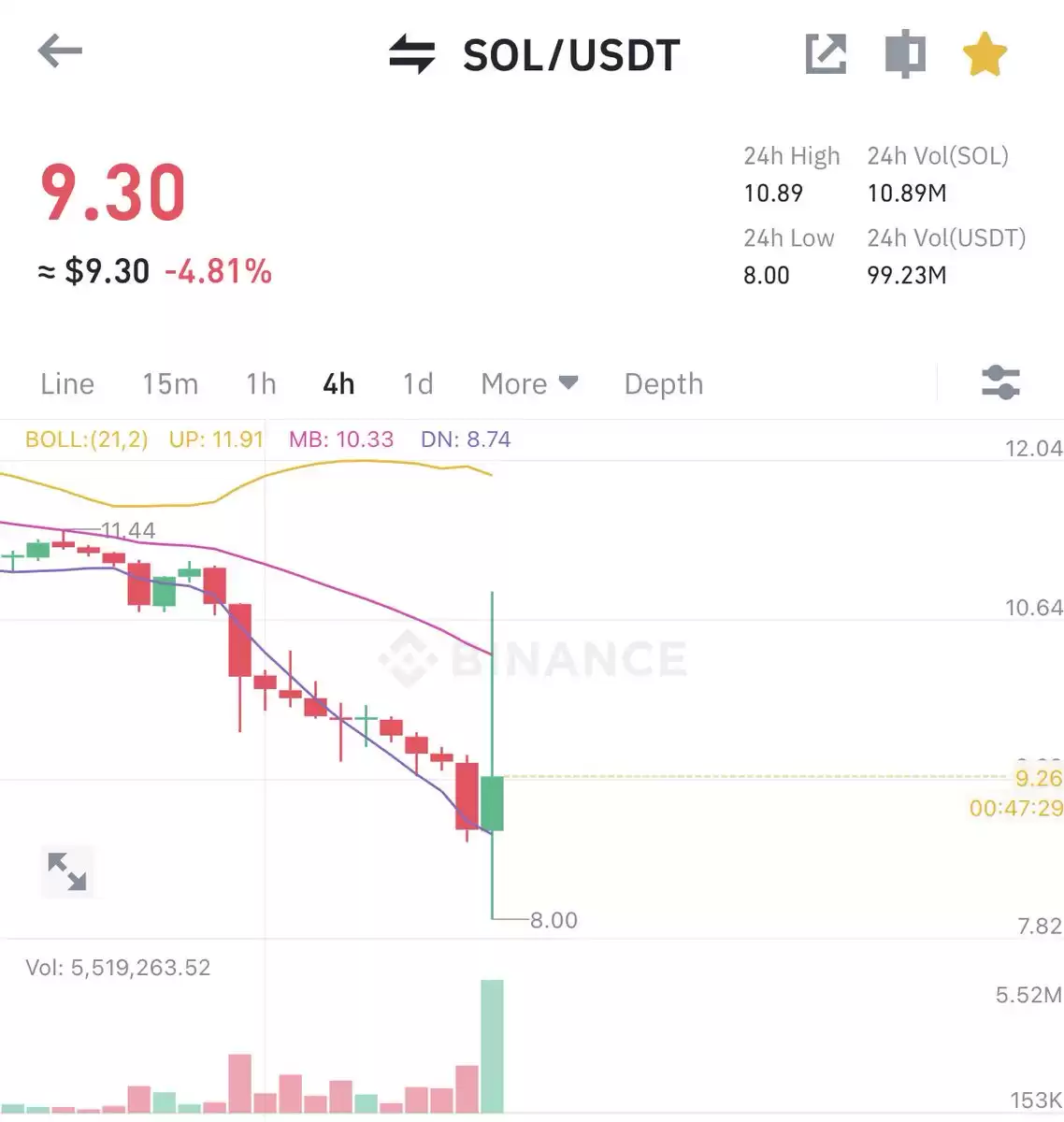This screenshot has width=1064, height=1122.
Task: Select the 15m interval
Action: click(x=170, y=383)
